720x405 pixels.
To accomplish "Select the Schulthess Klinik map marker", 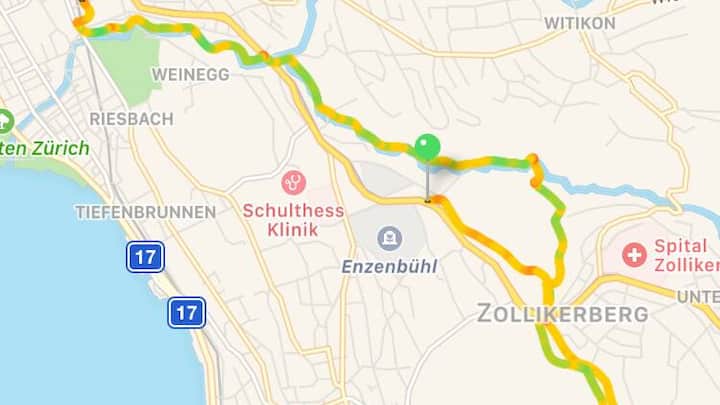I will [x=294, y=182].
